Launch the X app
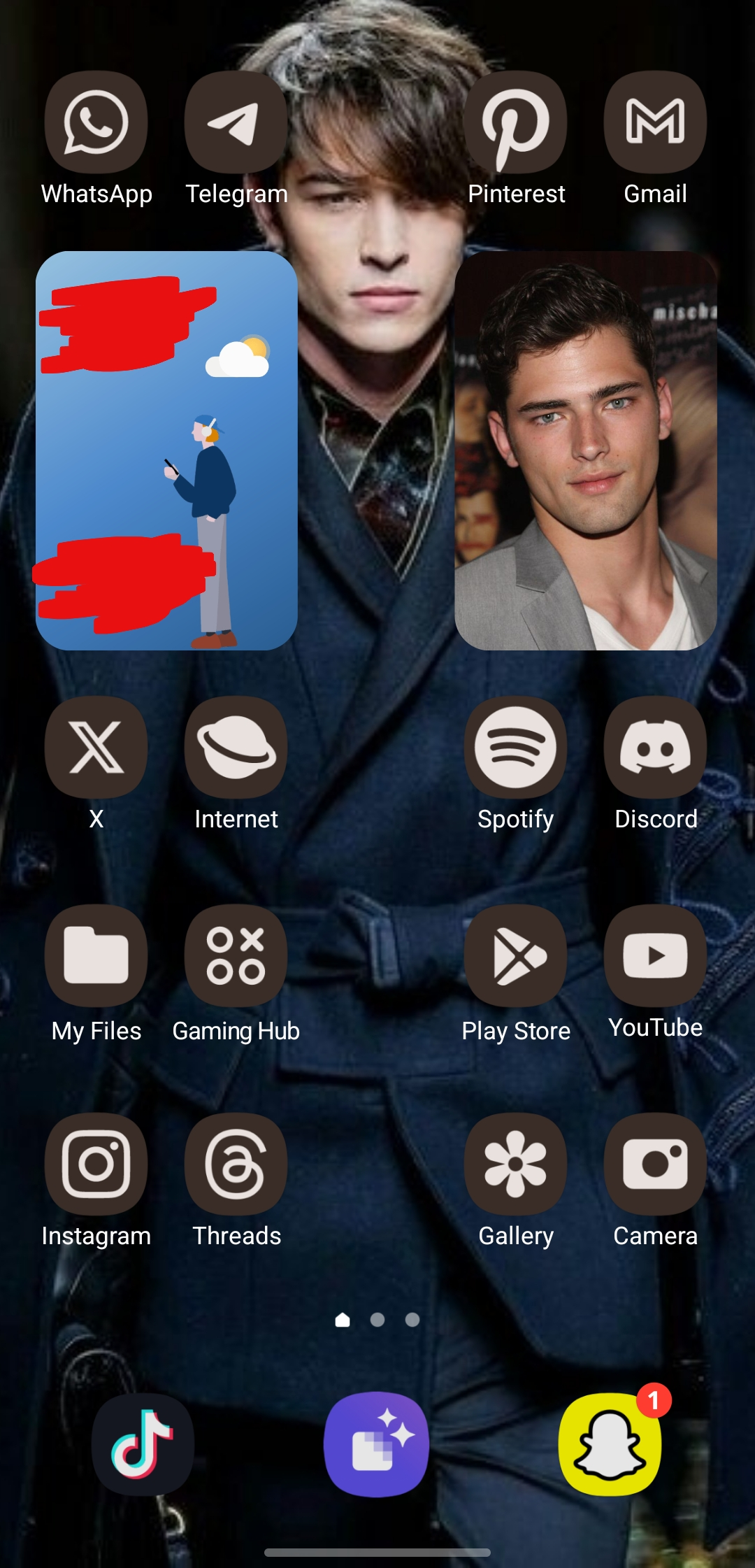The image size is (755, 1568). tap(96, 748)
